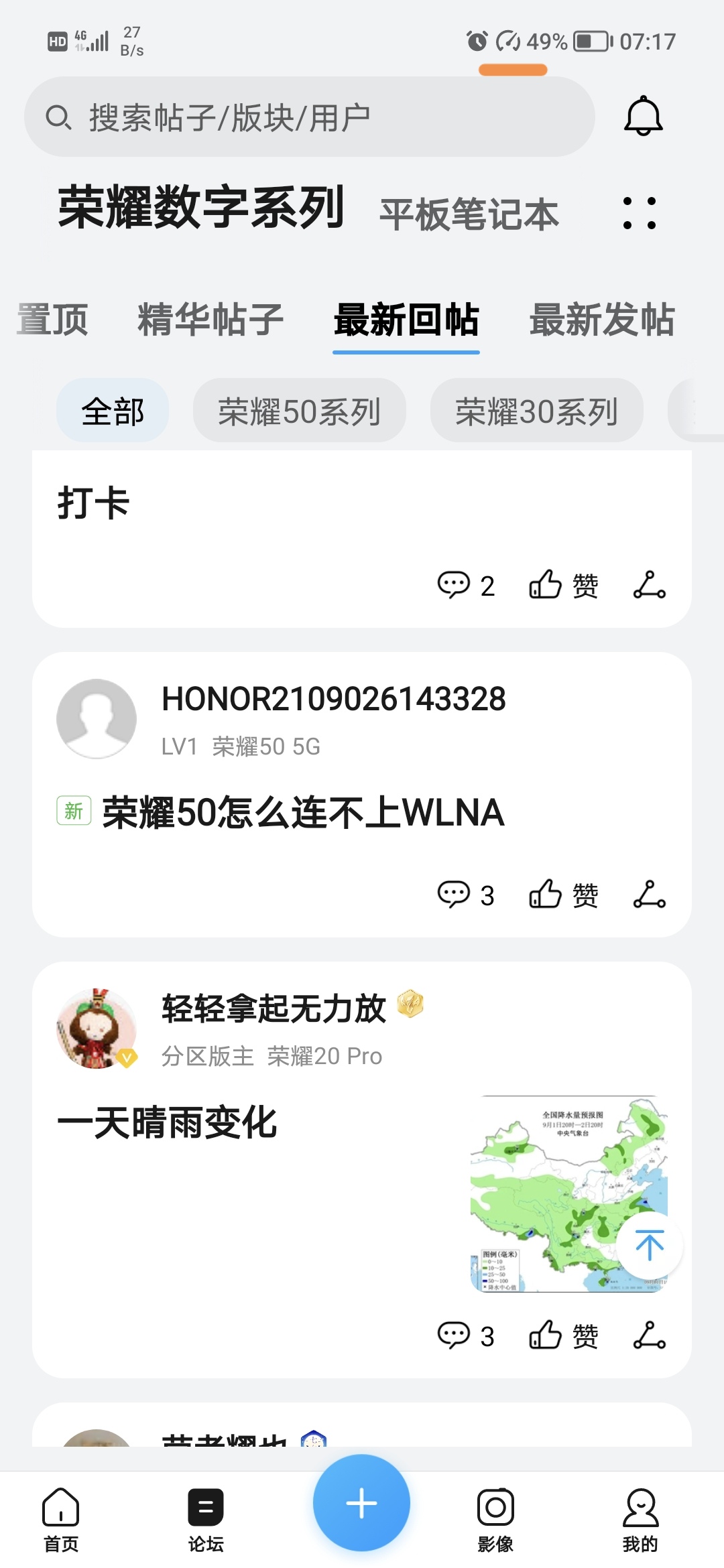Filter by the 荣耀30系列 chip

(x=537, y=411)
